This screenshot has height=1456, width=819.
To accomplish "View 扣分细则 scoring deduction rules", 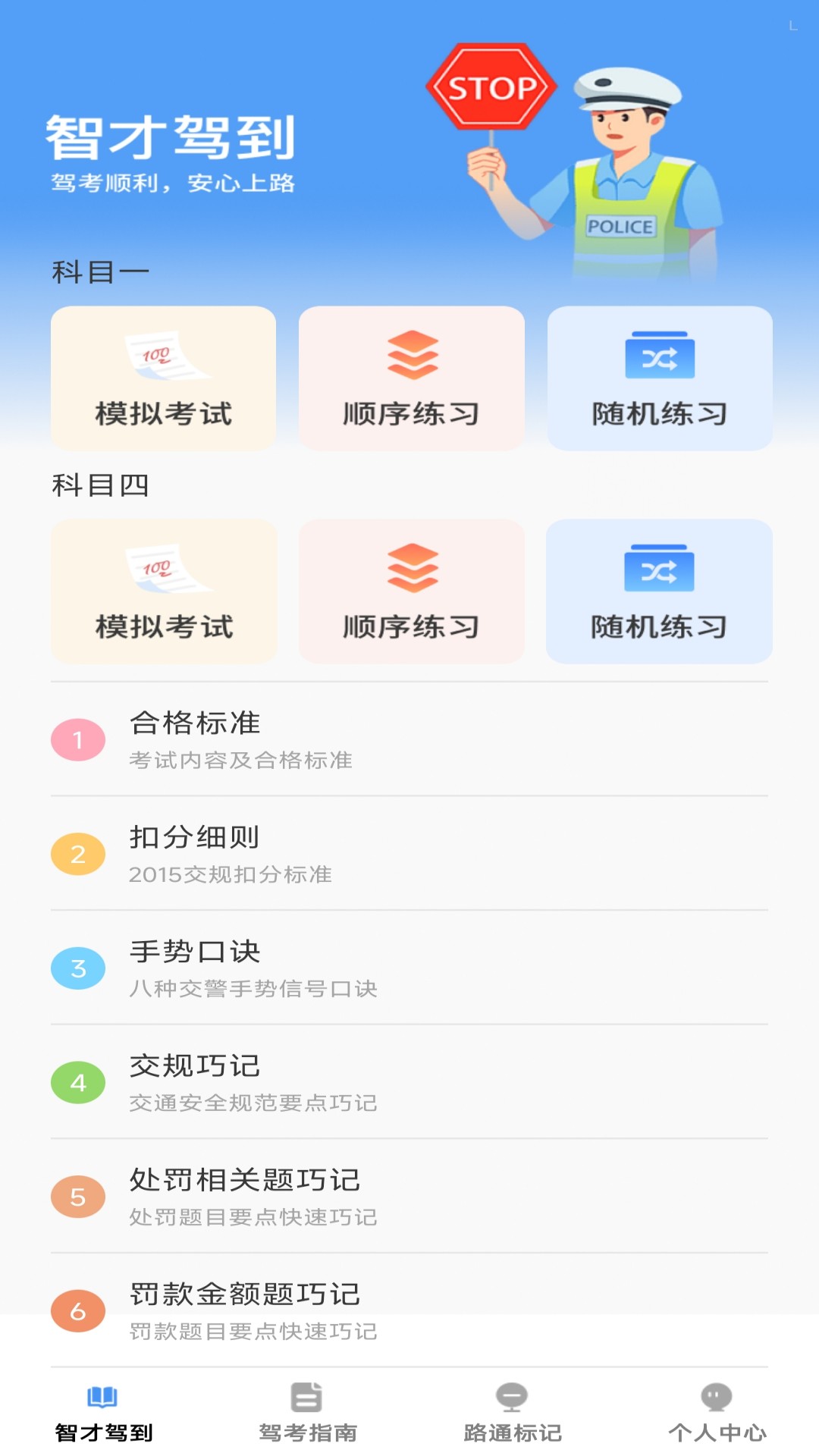I will 409,853.
